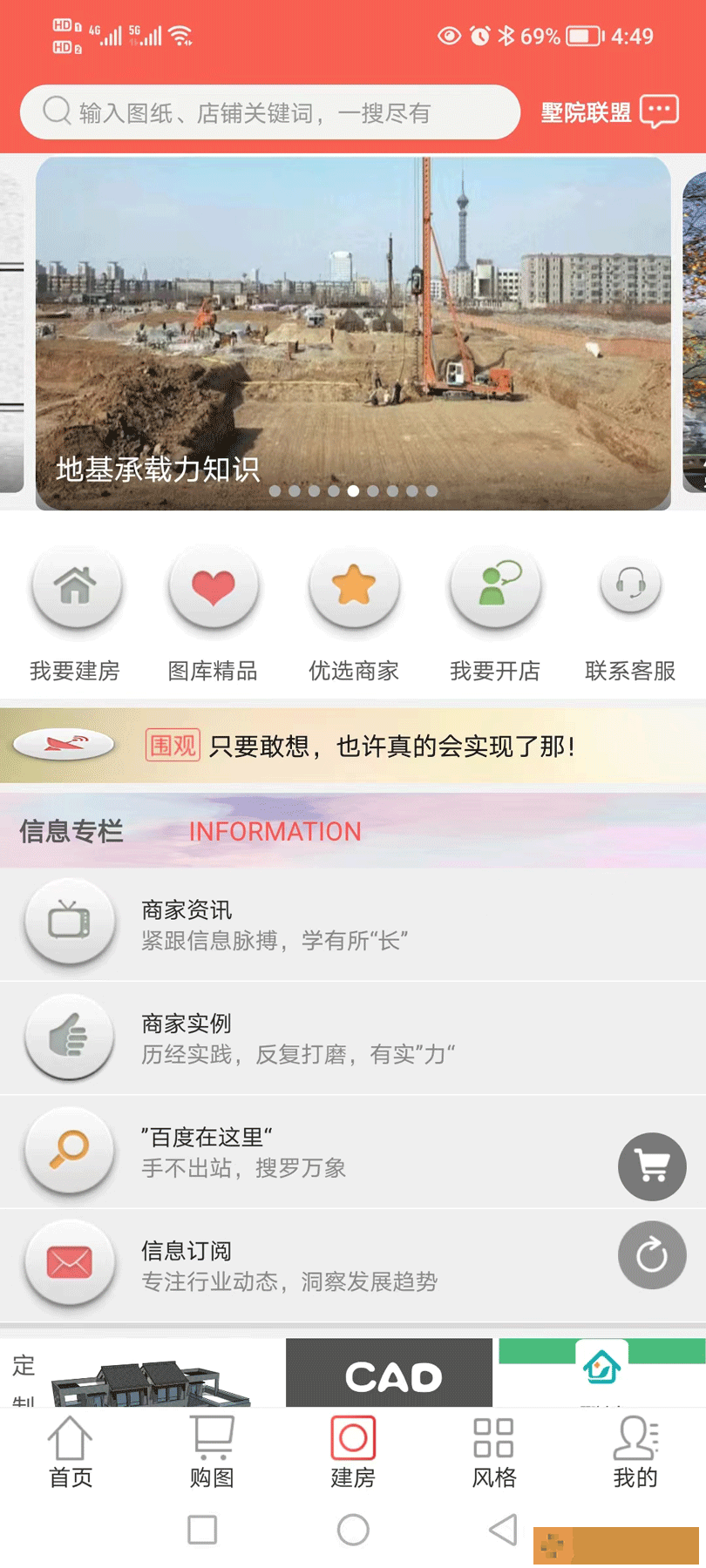Screen dimensions: 706x1568
Task: Tap the search input field
Action: click(270, 112)
